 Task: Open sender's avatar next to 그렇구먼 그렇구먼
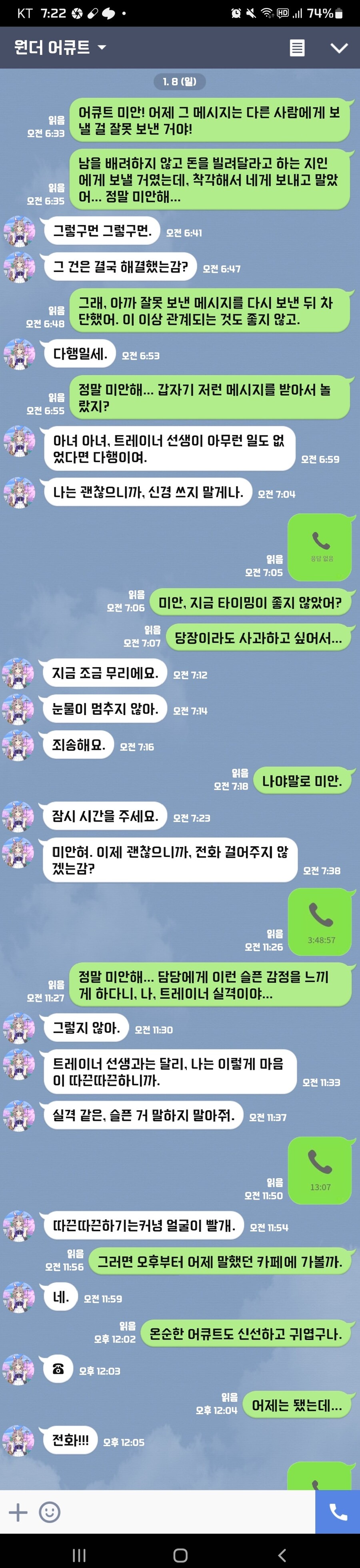[20, 232]
